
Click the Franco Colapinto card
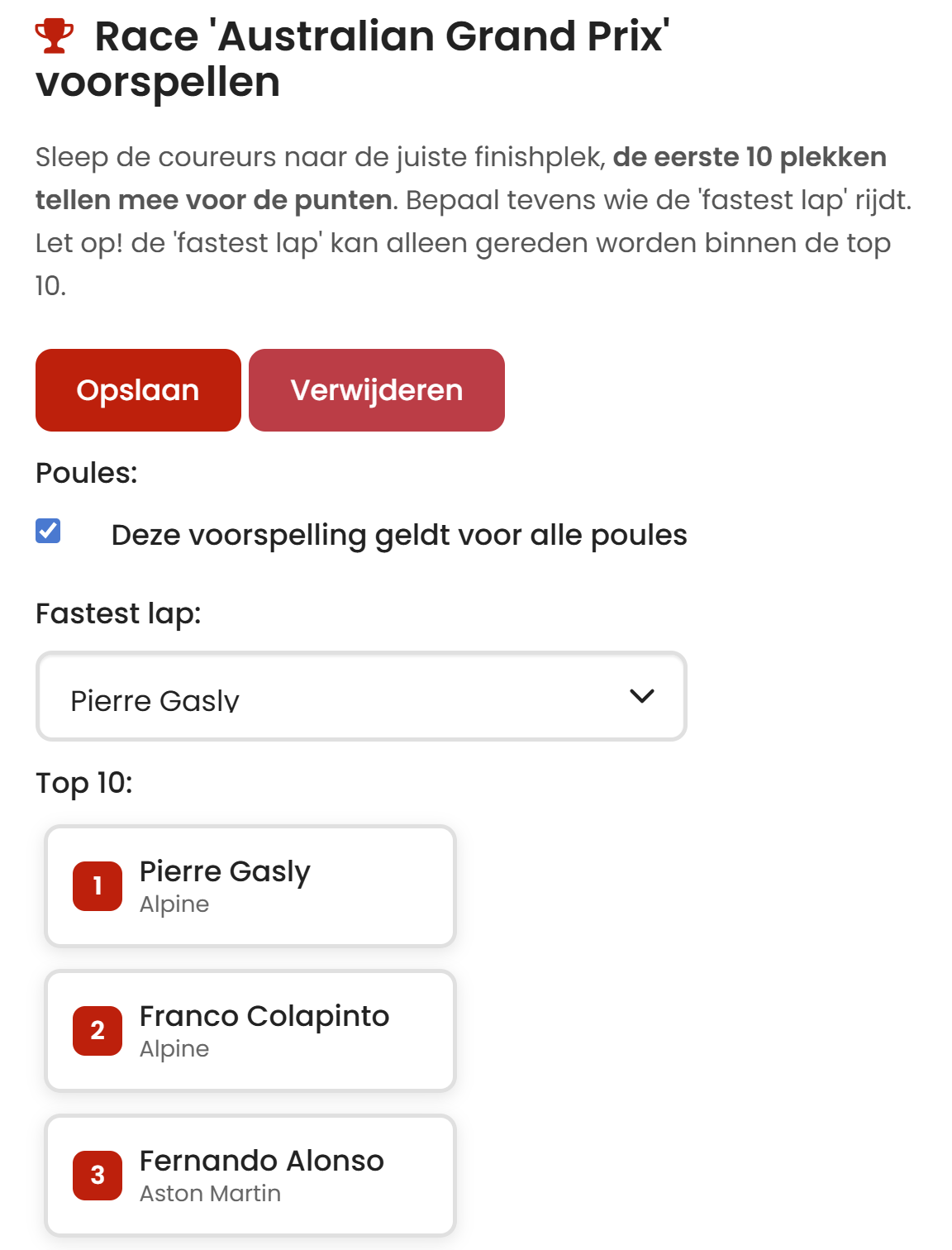click(x=250, y=1030)
